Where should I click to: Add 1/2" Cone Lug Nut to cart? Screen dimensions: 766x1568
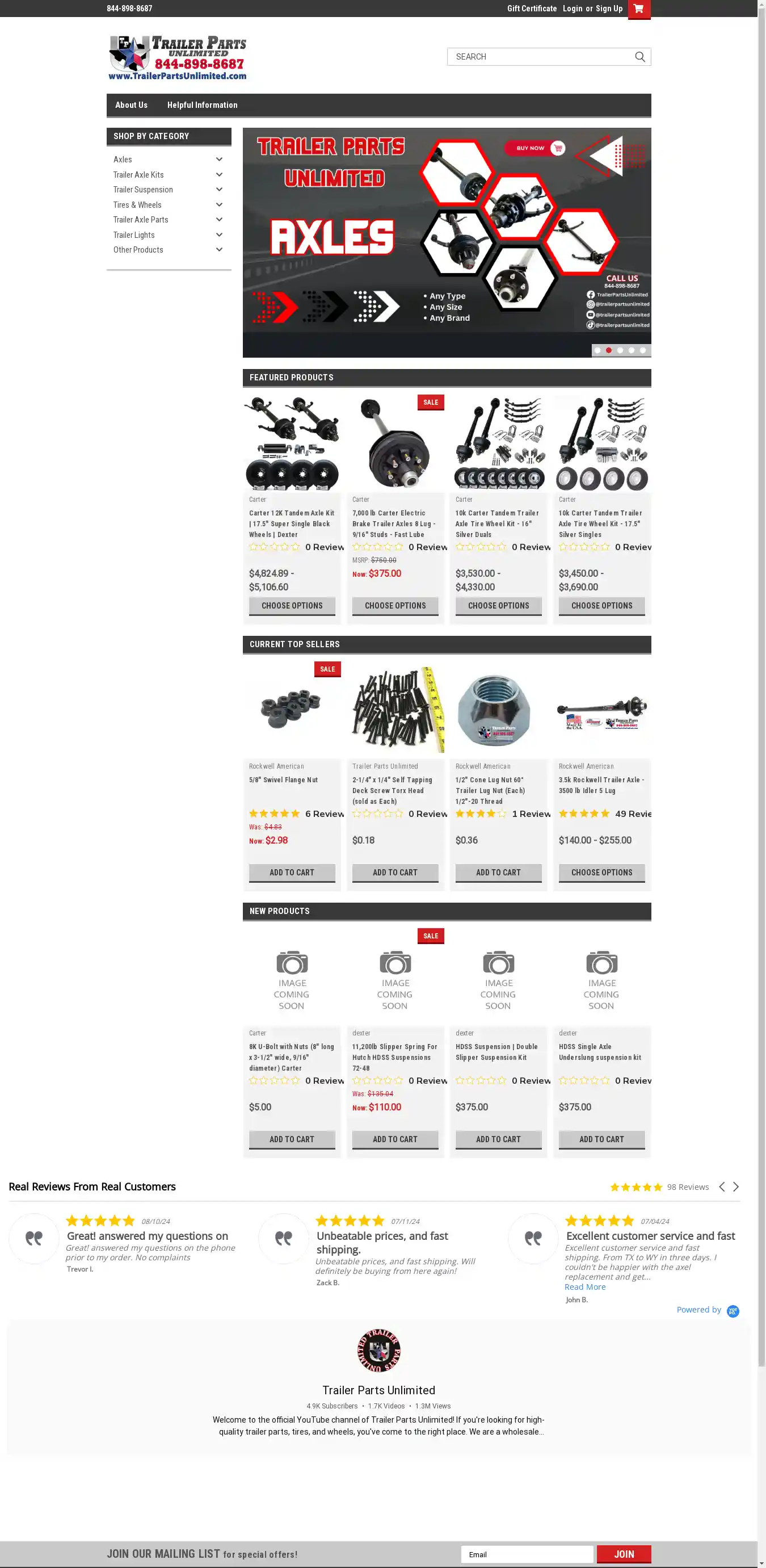click(x=498, y=872)
